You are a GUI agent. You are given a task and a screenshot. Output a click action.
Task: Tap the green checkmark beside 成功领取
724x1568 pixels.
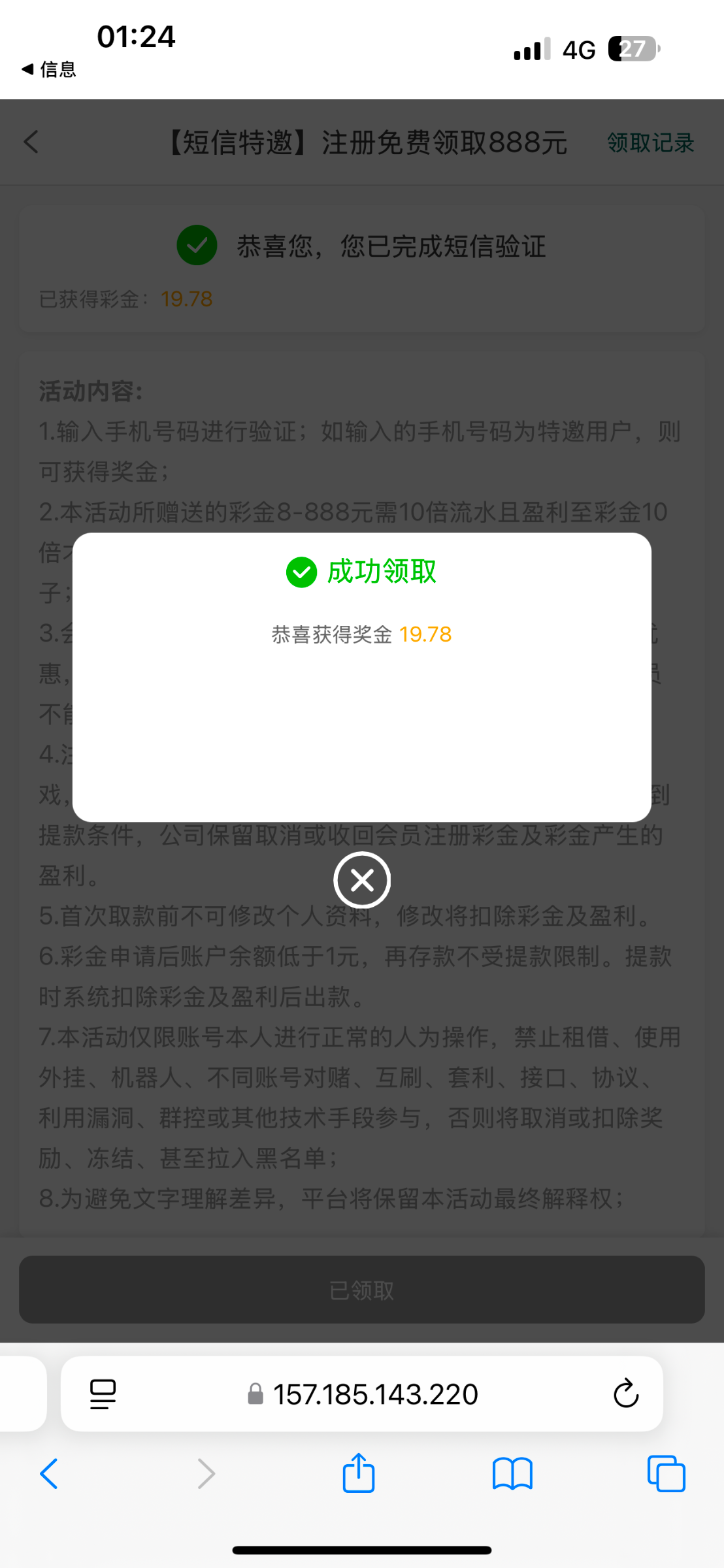pyautogui.click(x=301, y=572)
